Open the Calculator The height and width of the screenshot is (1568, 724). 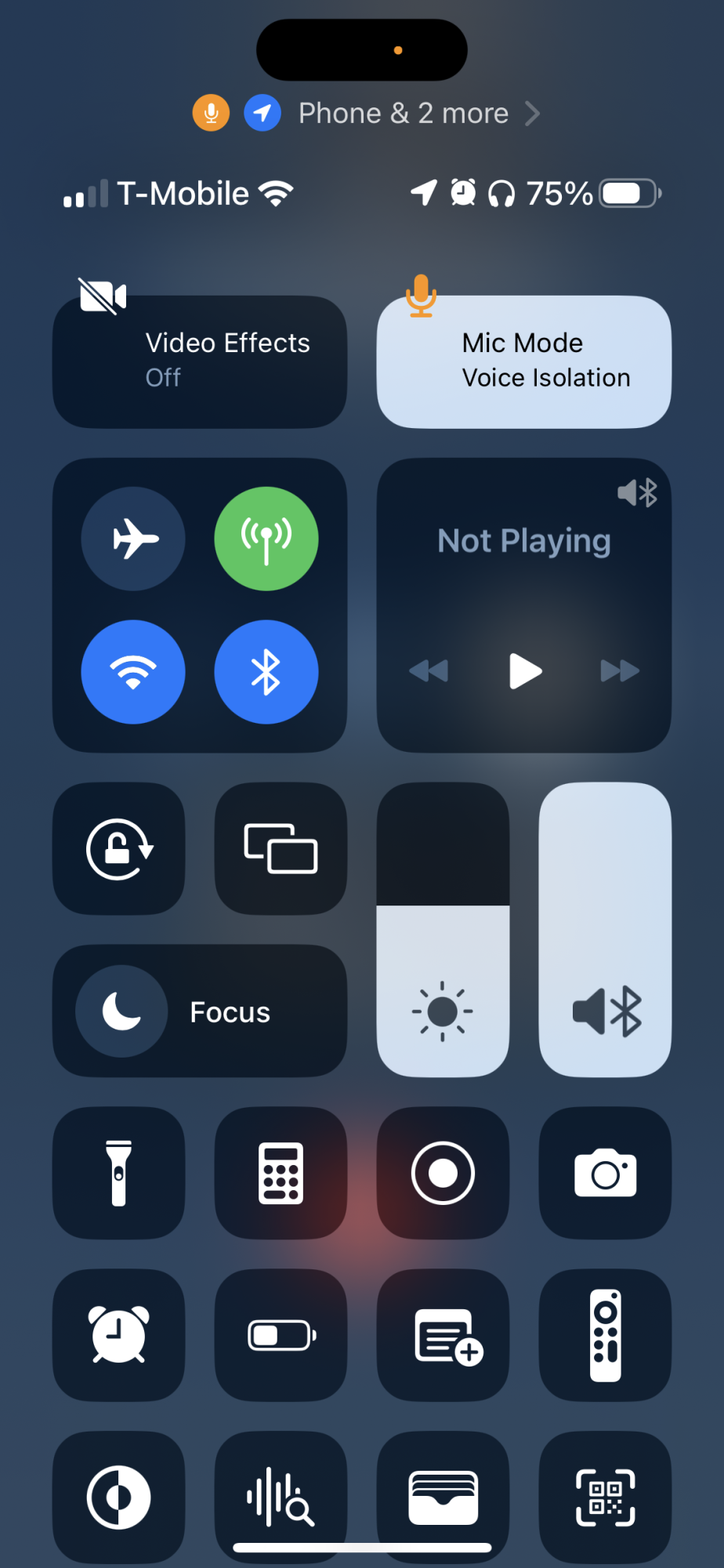click(x=281, y=1173)
